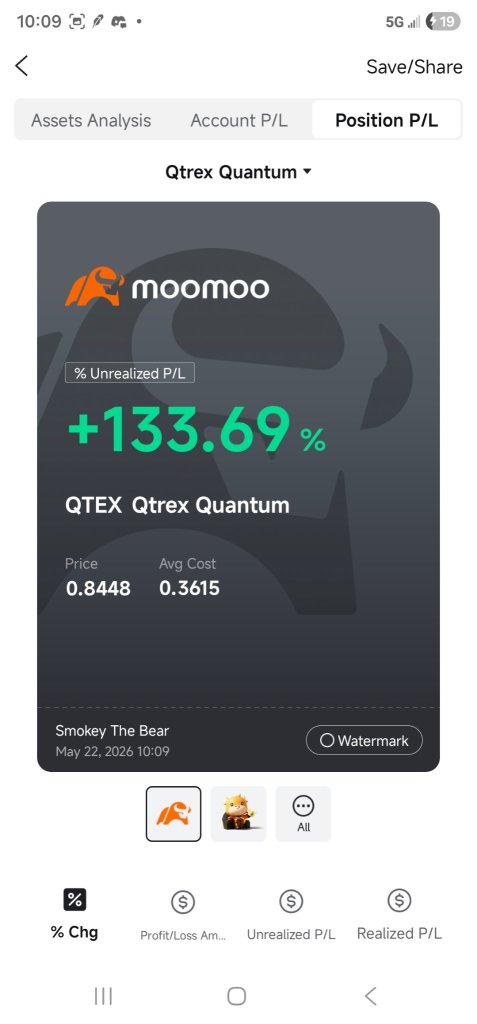Go back using the top-left arrow
The height and width of the screenshot is (1024, 477).
(22, 66)
